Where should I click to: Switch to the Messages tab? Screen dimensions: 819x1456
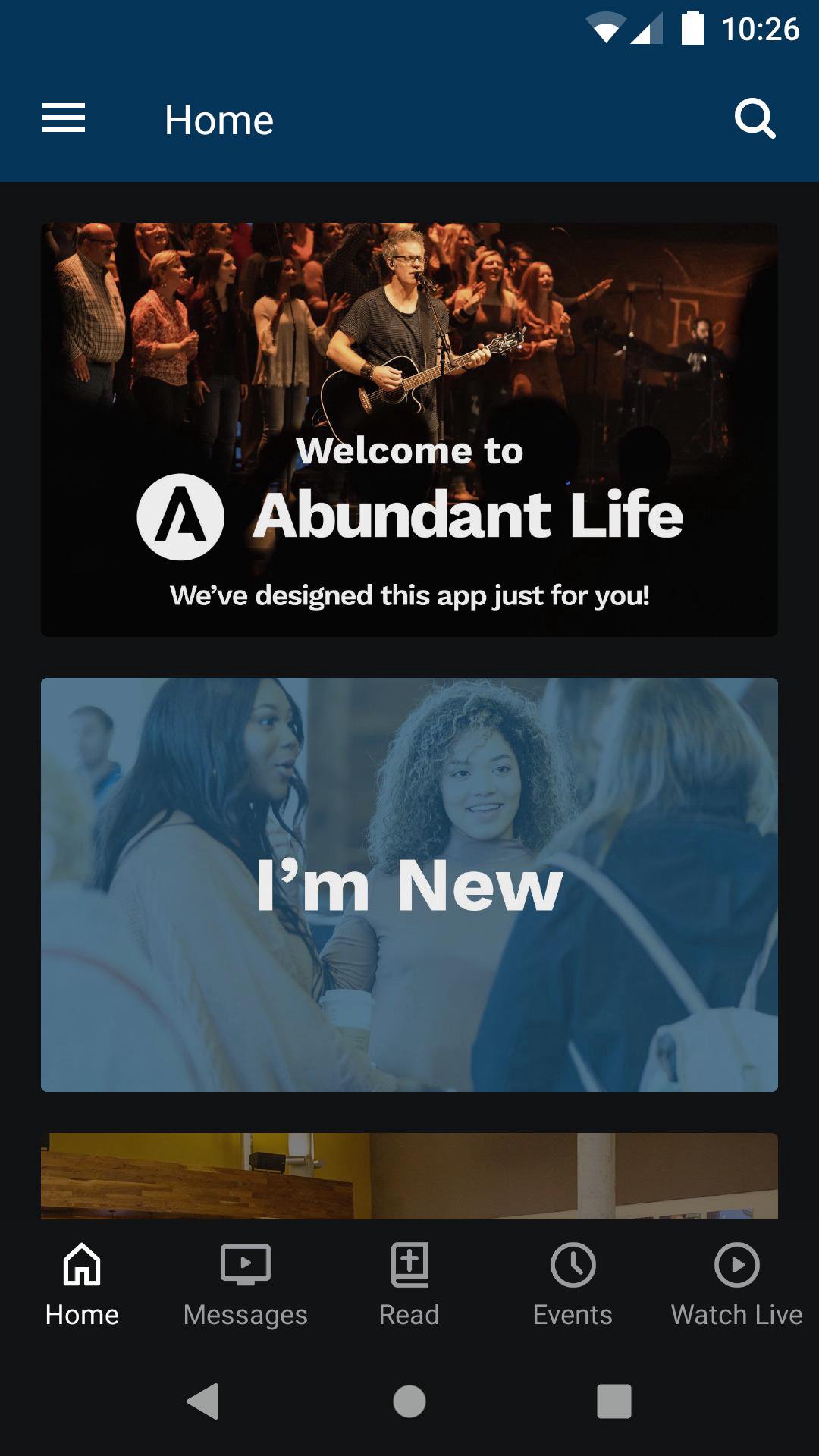pyautogui.click(x=246, y=1285)
